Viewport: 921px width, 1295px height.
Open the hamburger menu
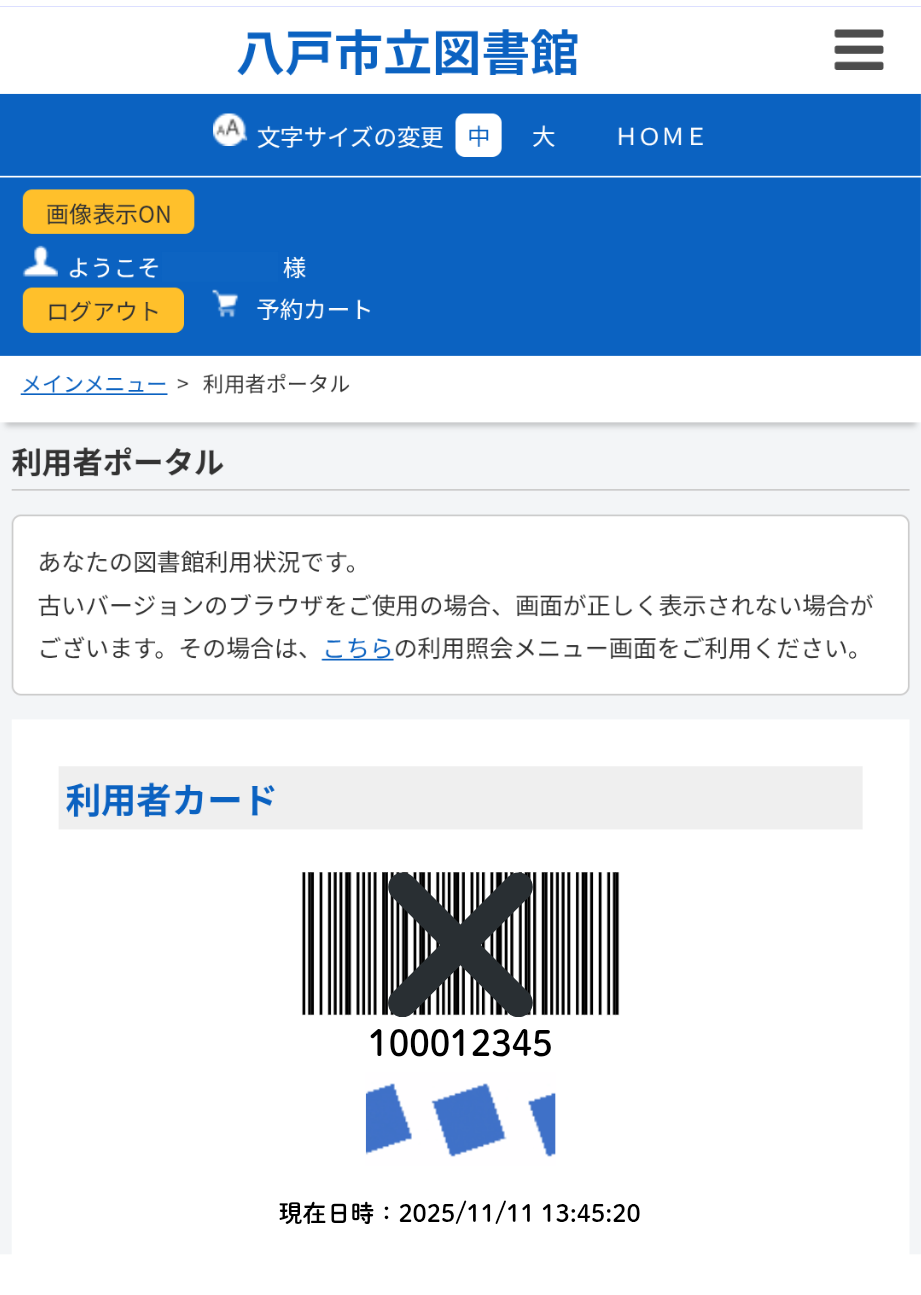[858, 50]
